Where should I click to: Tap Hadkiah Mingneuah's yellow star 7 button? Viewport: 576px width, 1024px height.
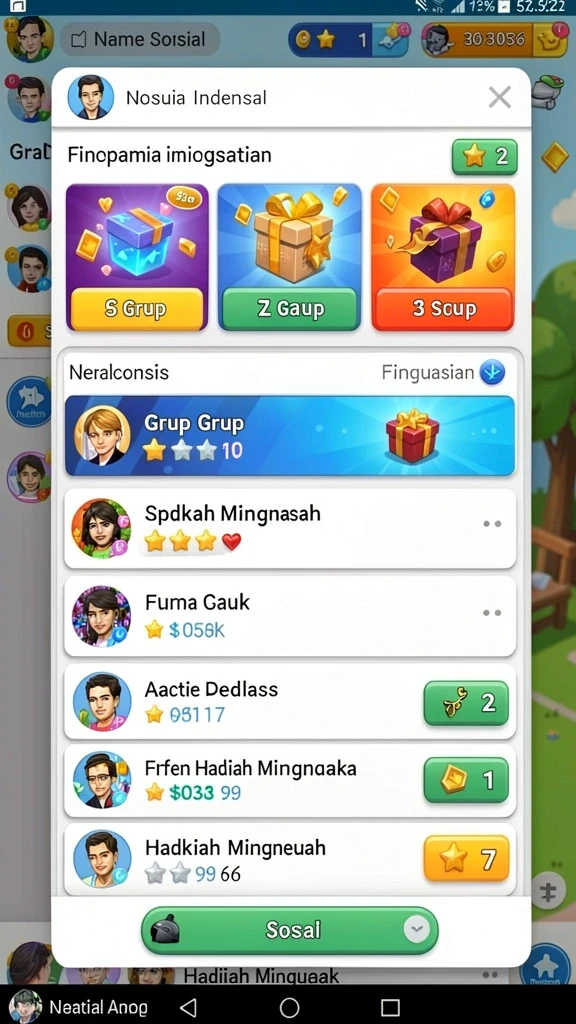click(466, 858)
